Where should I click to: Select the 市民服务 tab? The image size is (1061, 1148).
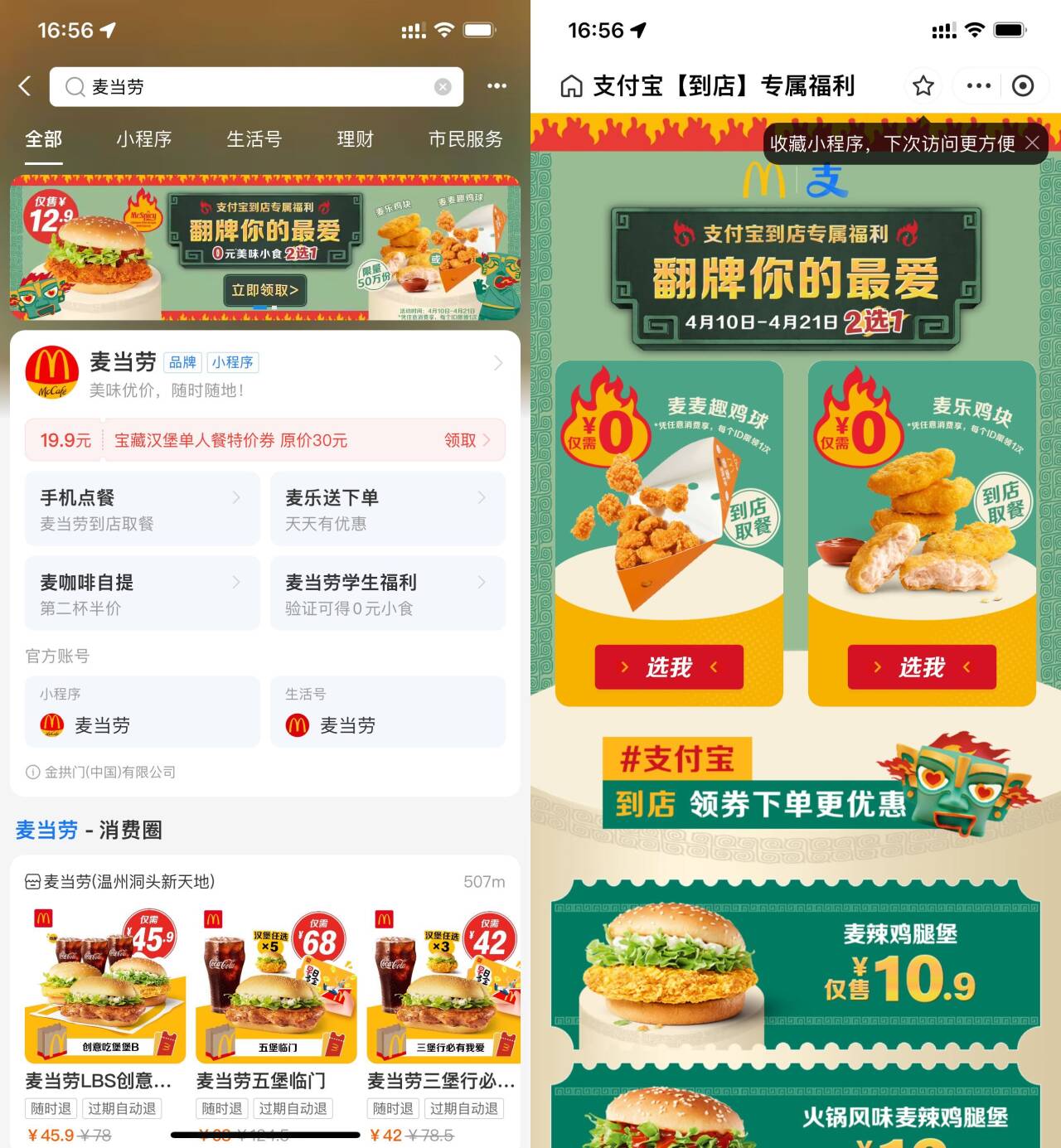click(465, 139)
